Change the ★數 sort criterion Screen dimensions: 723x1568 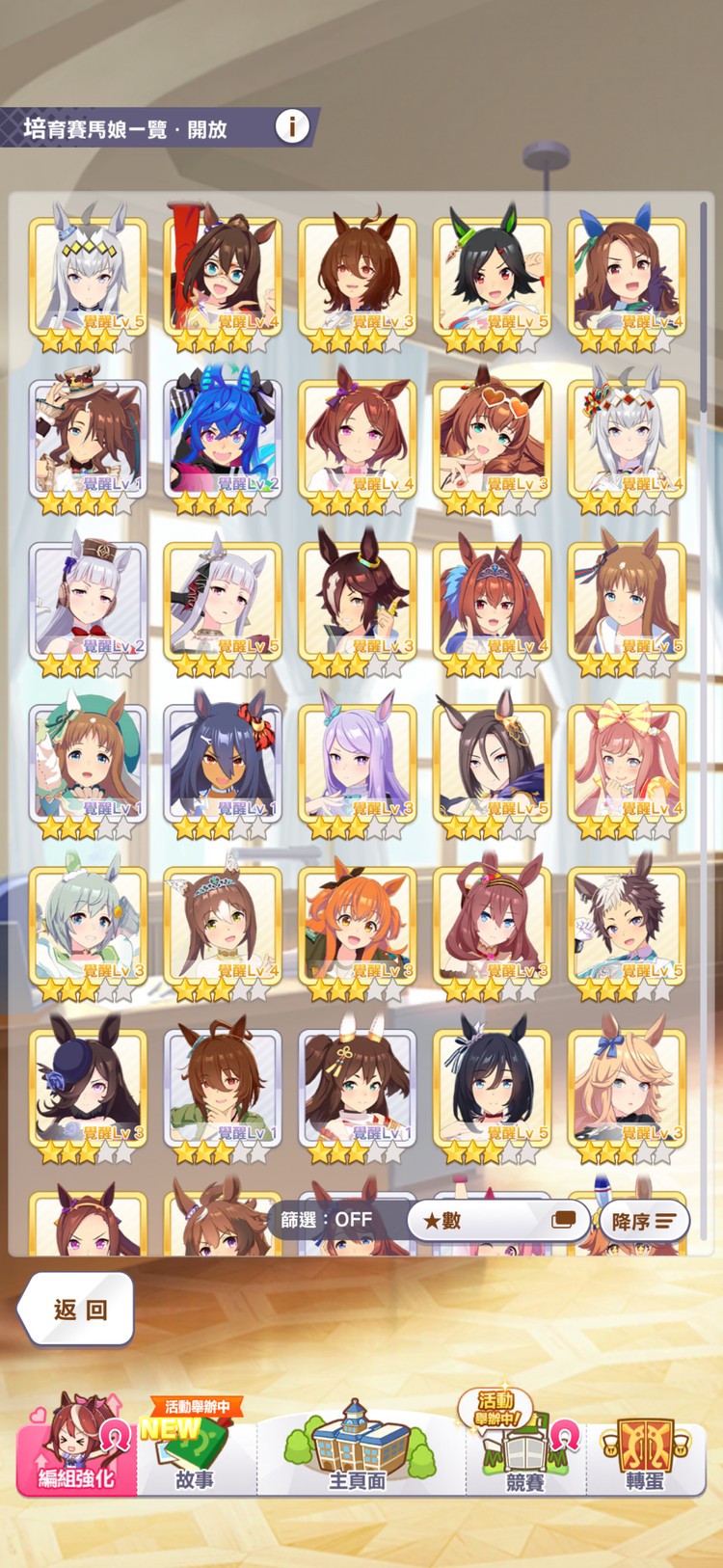[498, 1221]
